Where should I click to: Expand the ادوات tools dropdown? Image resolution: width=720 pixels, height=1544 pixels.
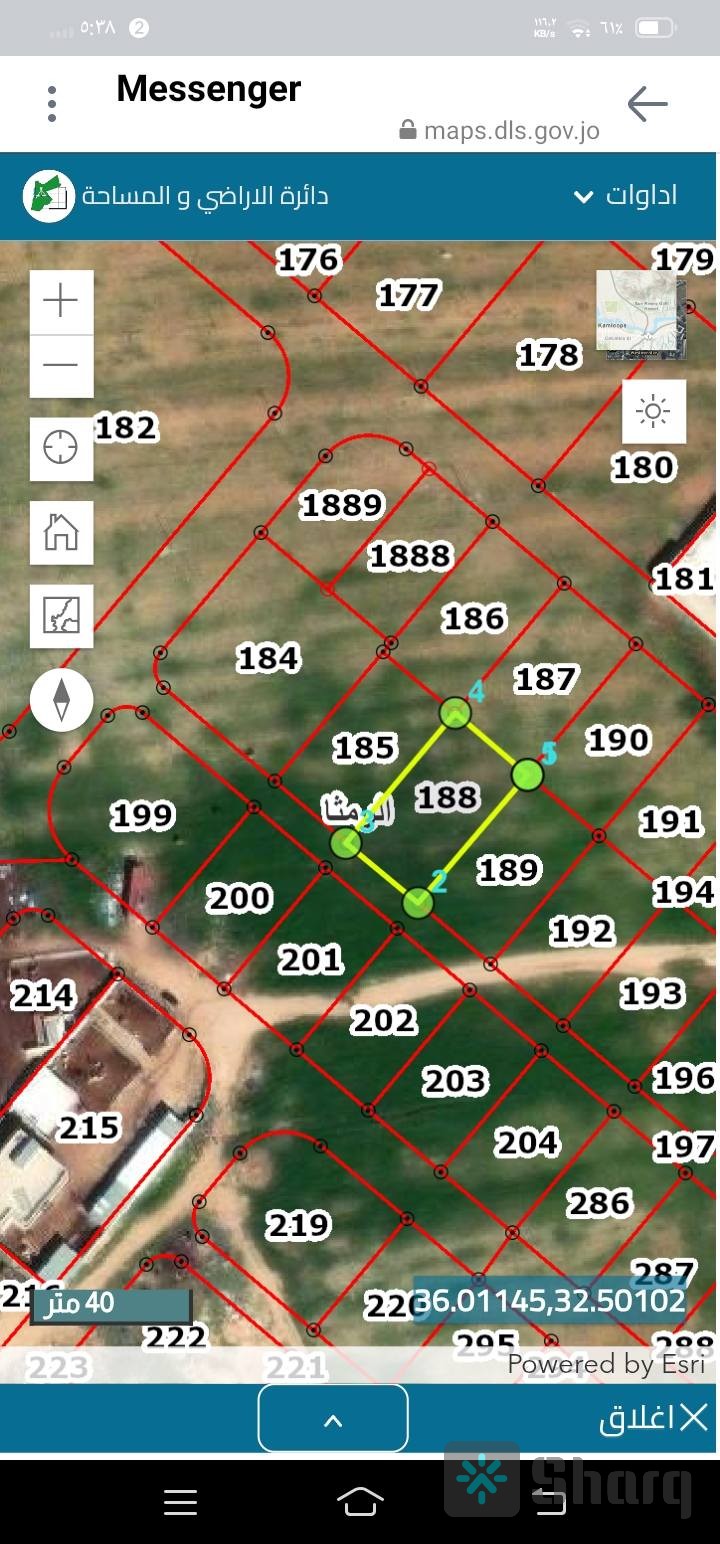tap(626, 195)
